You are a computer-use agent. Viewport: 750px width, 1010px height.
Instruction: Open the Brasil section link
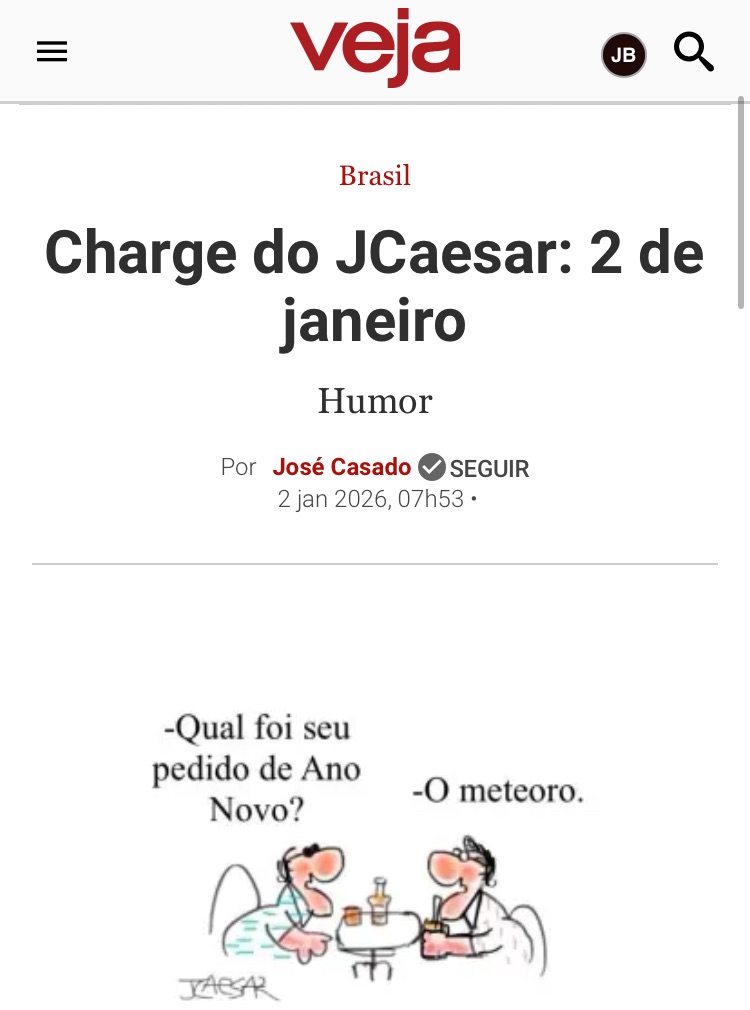coord(375,176)
